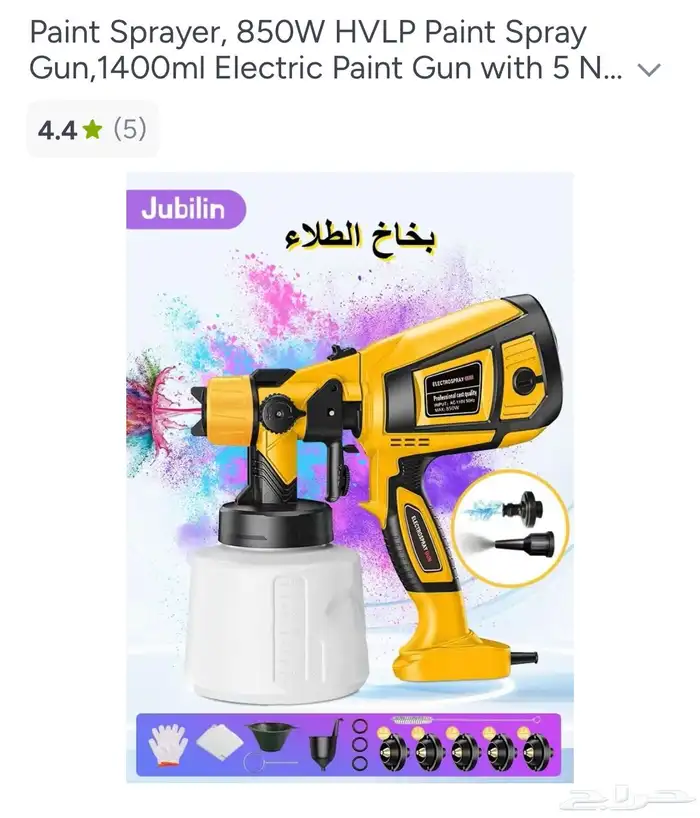View the Jubilin paint sprayer product image
Screen dimensions: 700x818
[350, 477]
